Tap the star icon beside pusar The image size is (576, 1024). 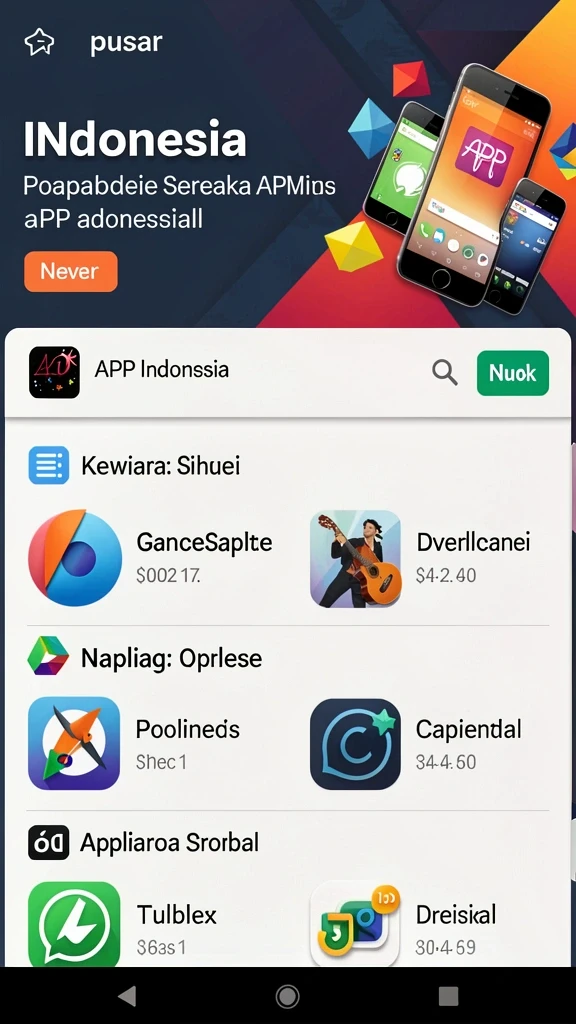(x=39, y=43)
